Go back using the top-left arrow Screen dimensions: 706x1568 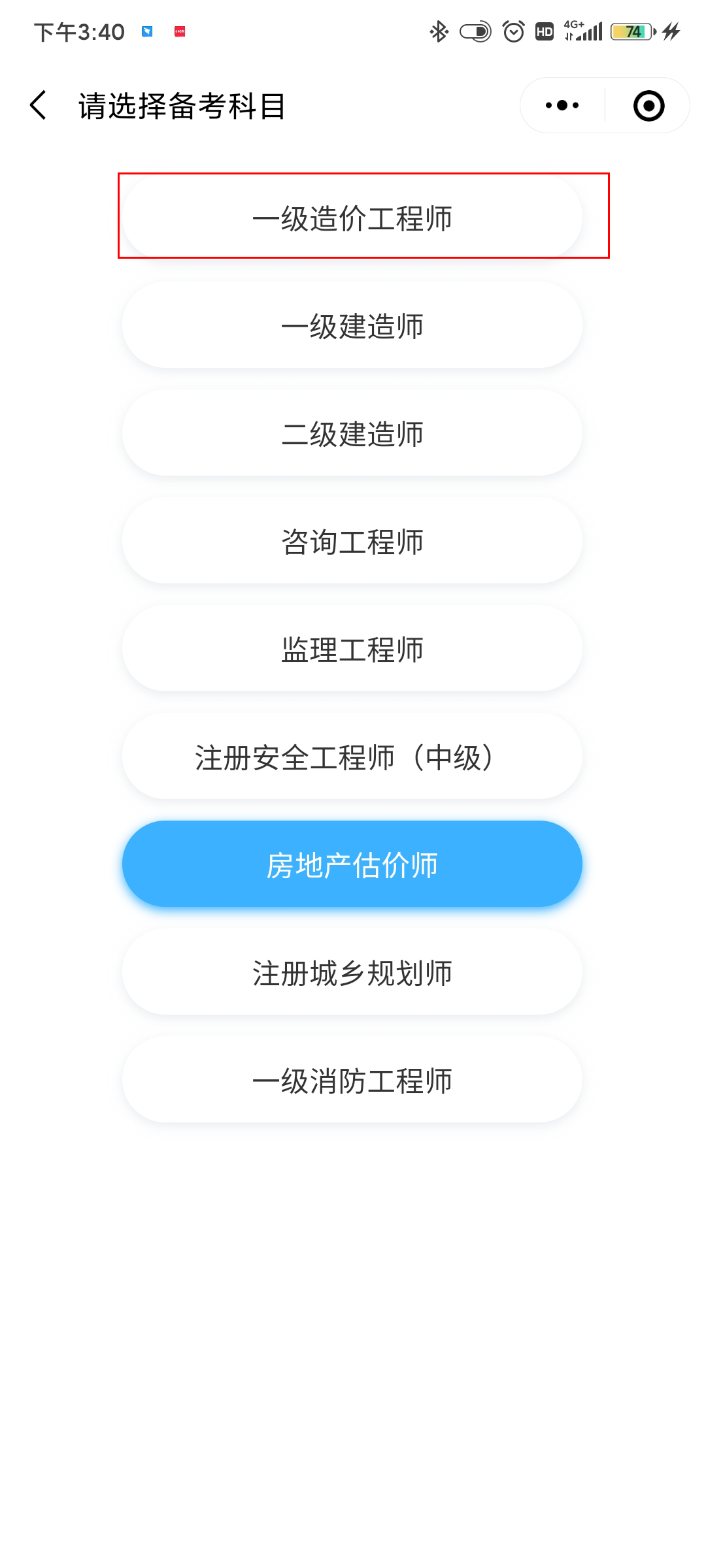(39, 105)
